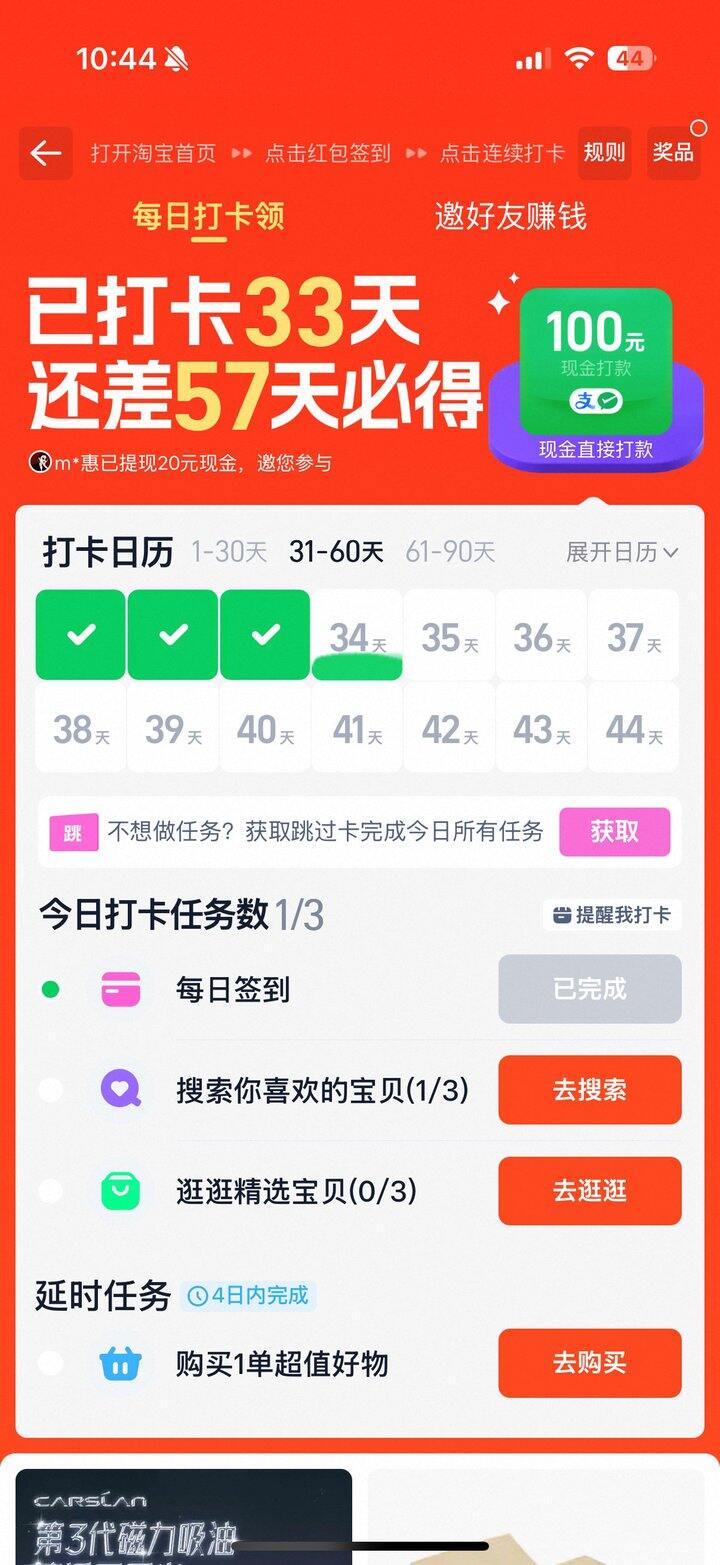
Task: Tap the blue shopping cart icon for 购买任务
Action: coord(122,1363)
